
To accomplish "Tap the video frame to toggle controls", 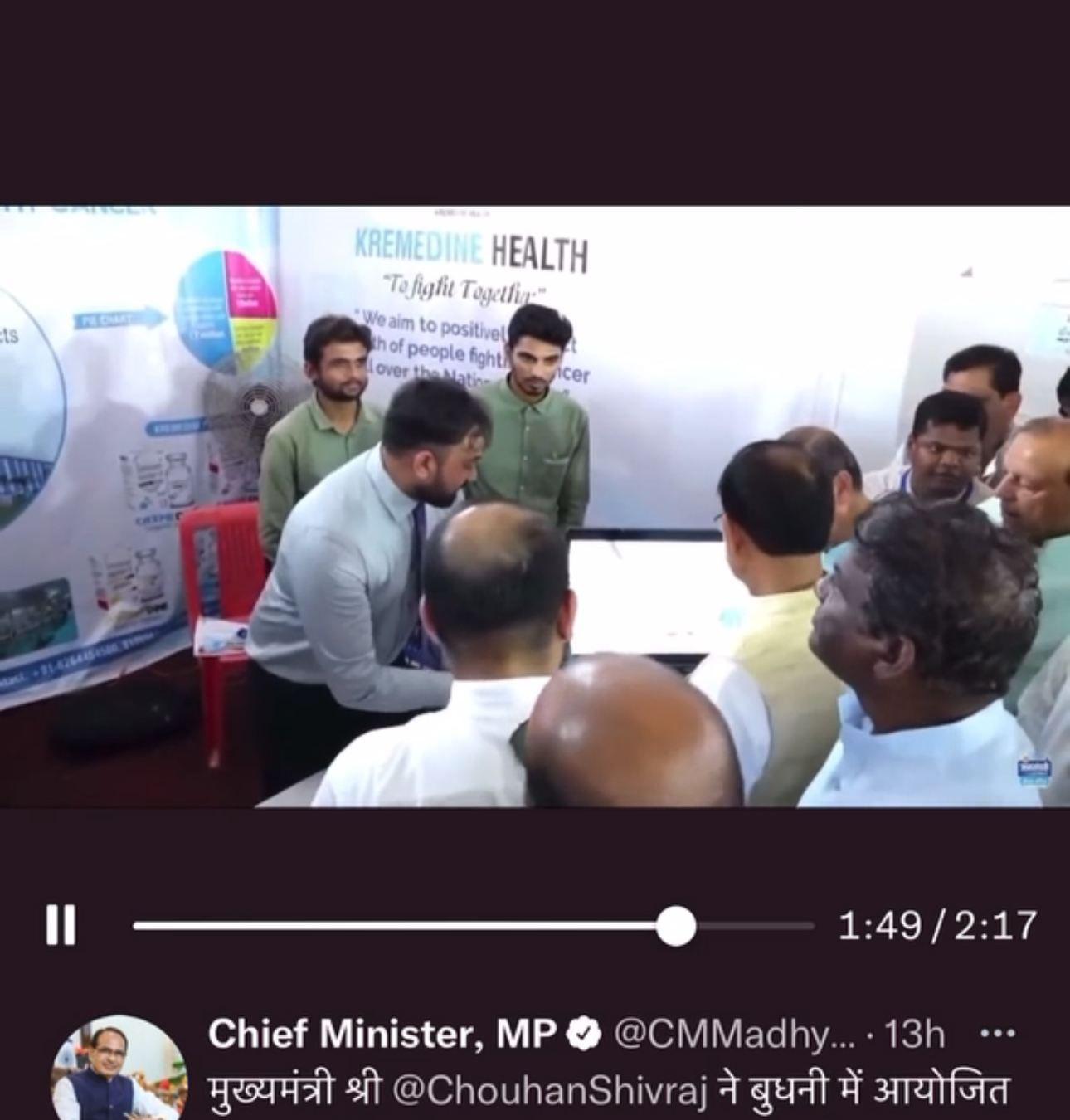I will pos(535,506).
